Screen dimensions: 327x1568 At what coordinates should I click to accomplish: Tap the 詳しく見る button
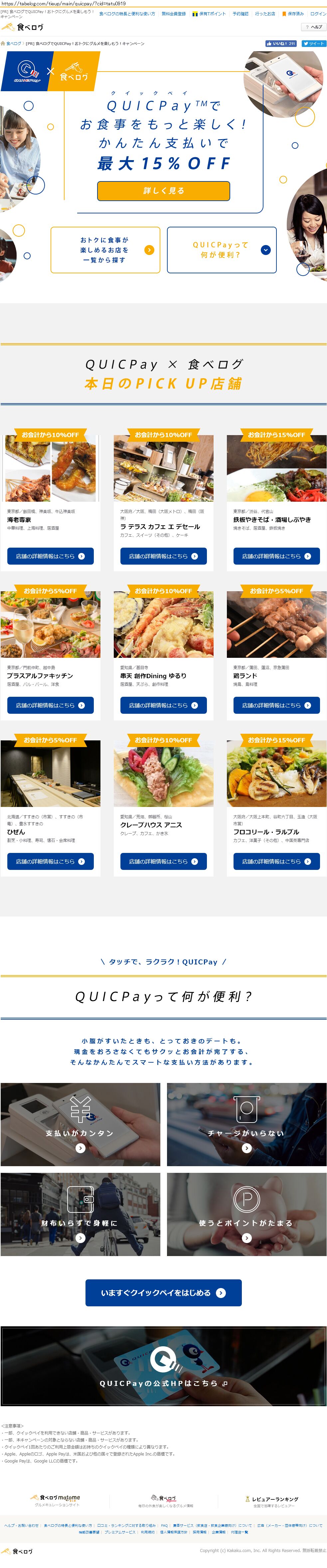click(164, 190)
